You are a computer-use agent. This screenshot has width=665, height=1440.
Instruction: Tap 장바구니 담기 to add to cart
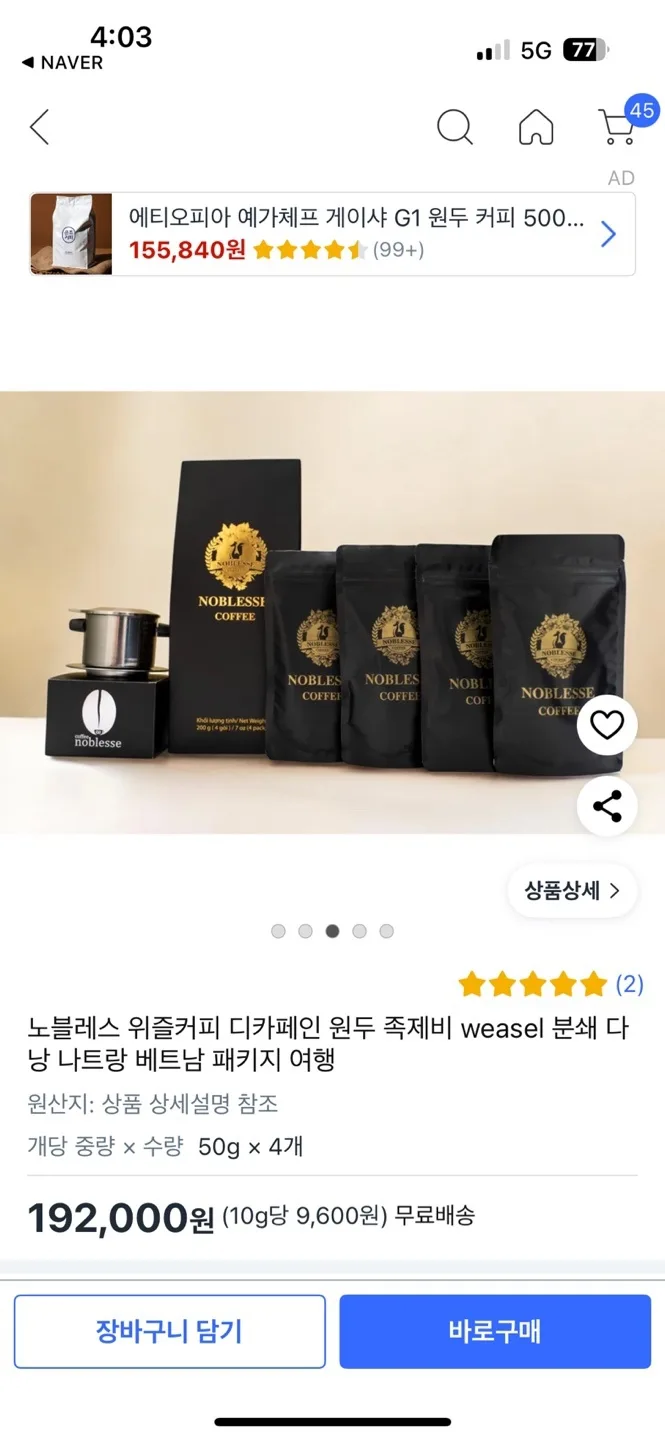pos(169,1331)
